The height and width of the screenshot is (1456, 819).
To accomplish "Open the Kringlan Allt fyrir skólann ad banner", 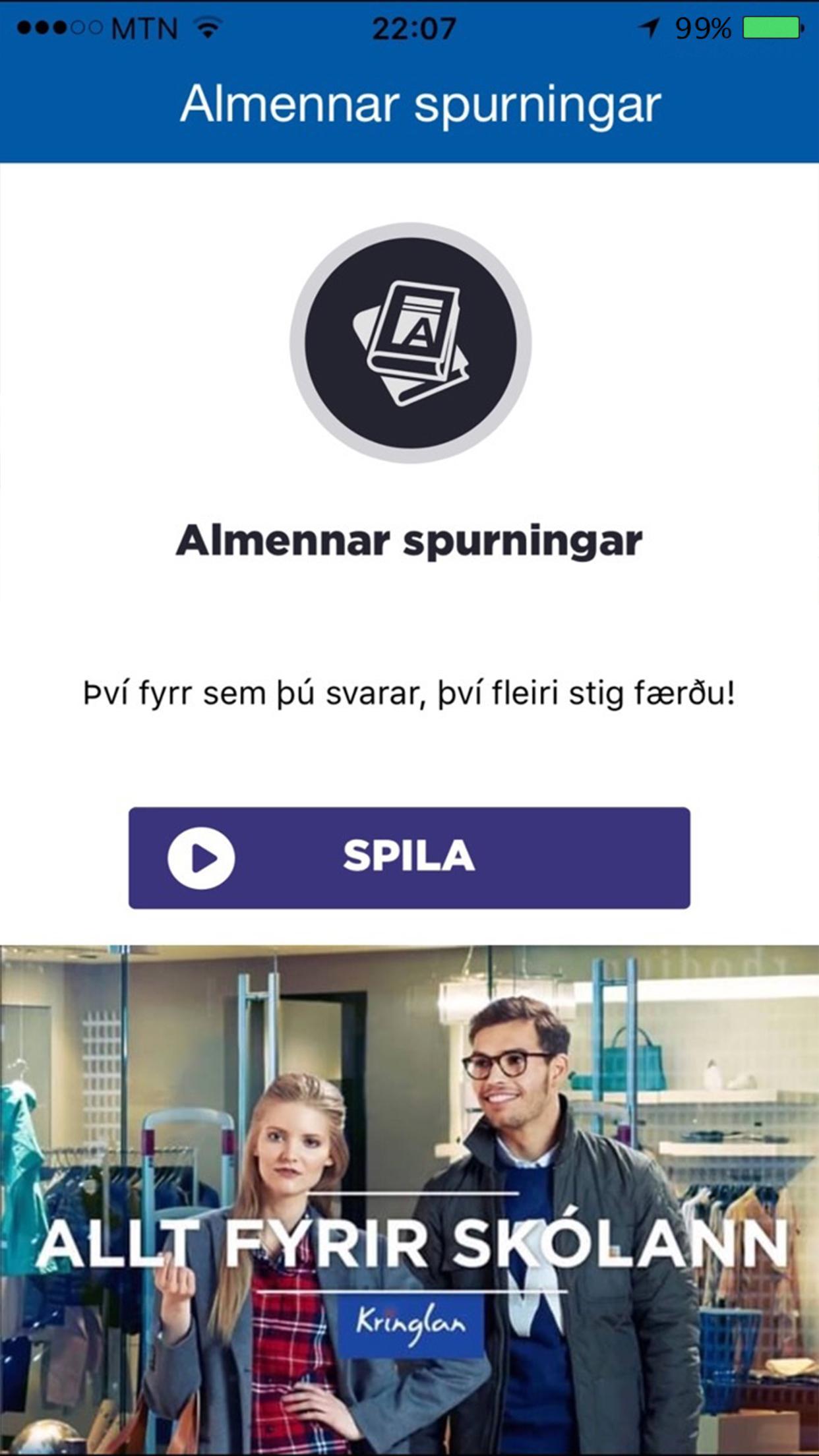I will pos(409,1200).
